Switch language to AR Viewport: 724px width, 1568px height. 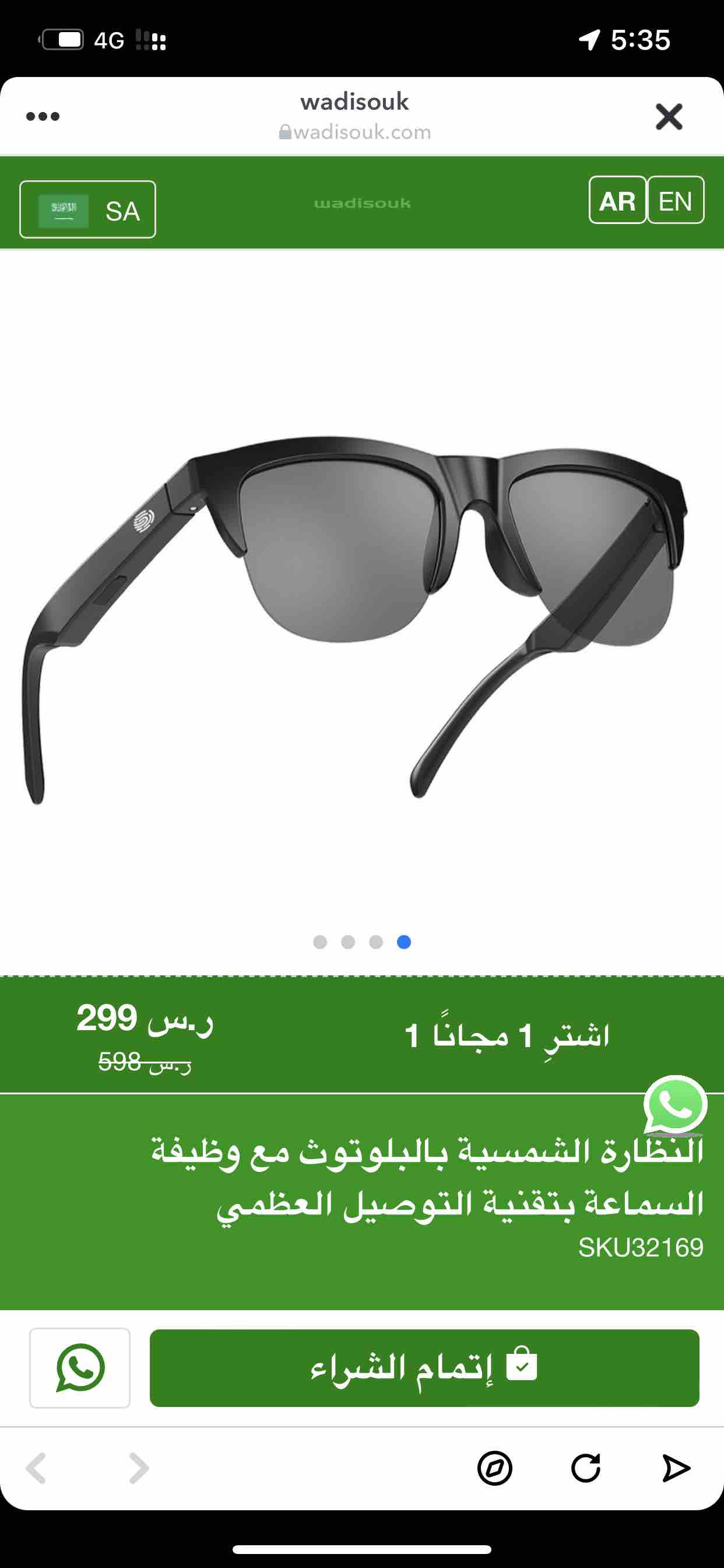617,200
